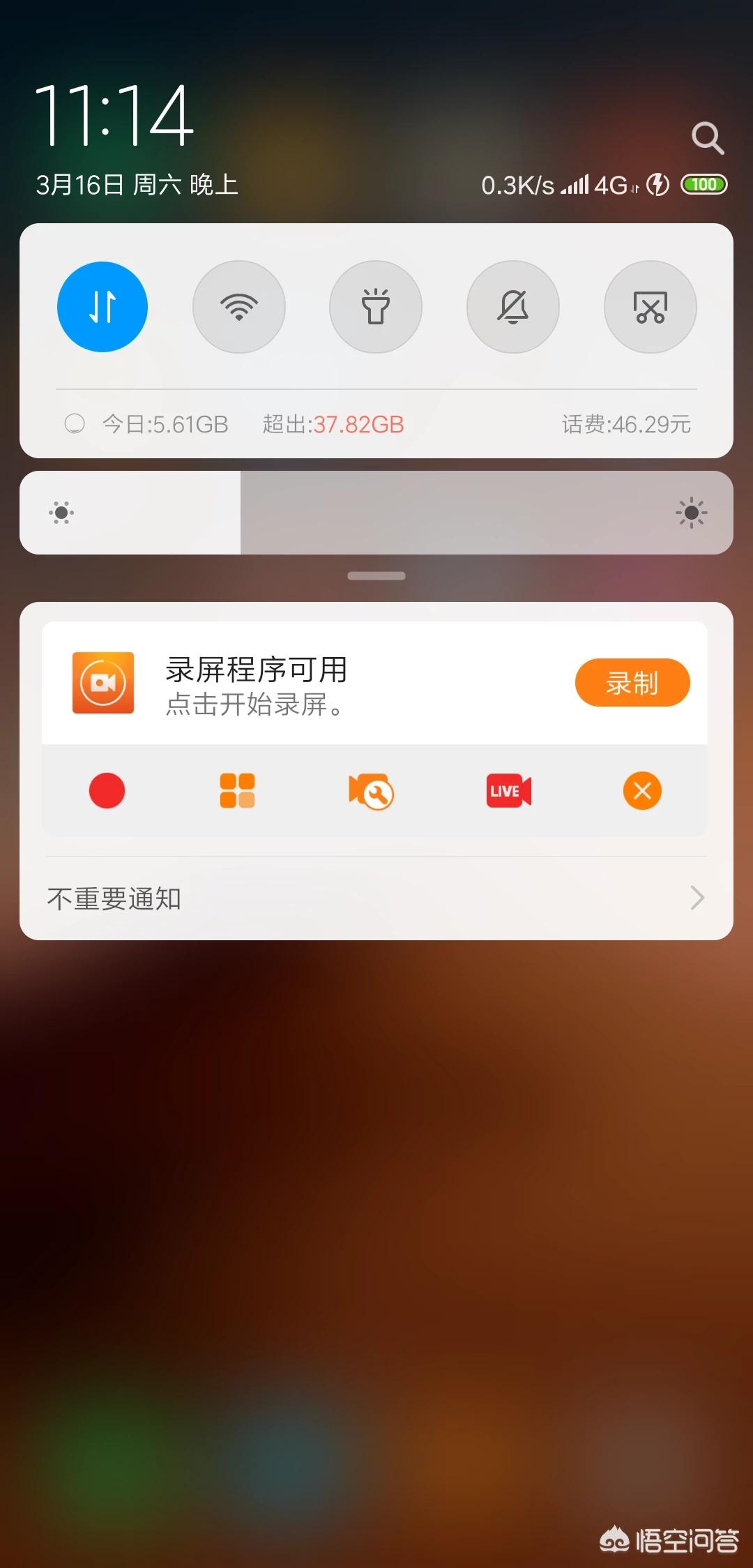Toggle the silent mode bell
The image size is (753, 1568).
click(512, 307)
